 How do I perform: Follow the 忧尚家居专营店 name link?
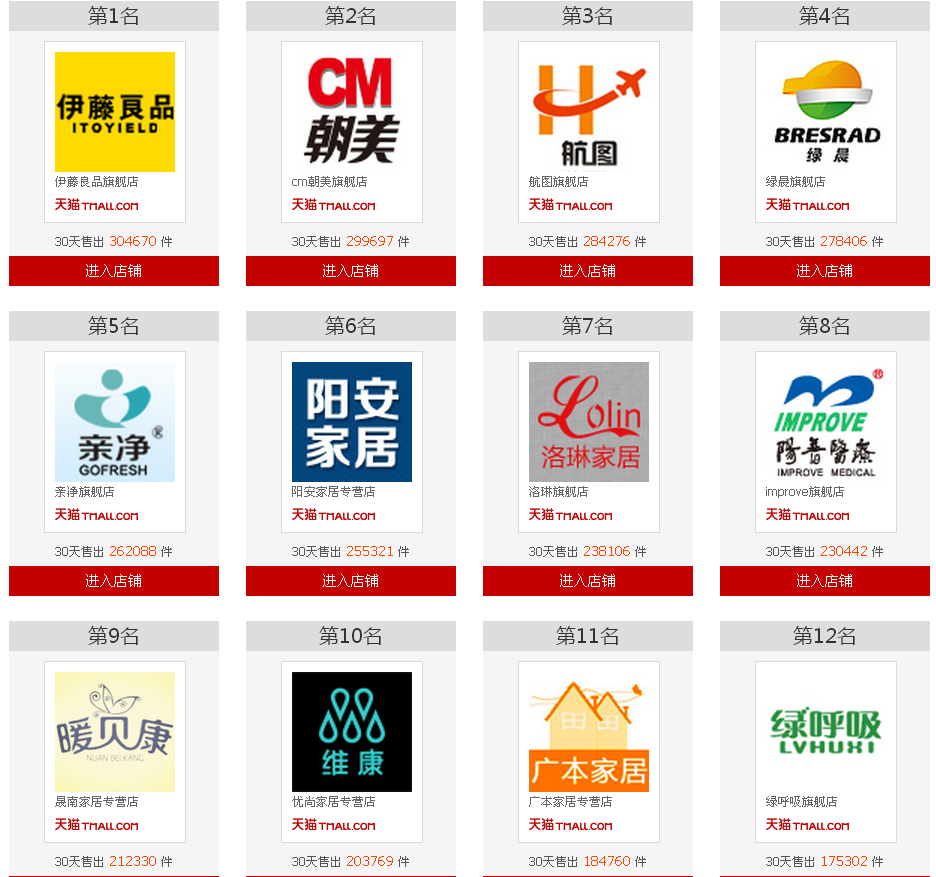[x=333, y=802]
